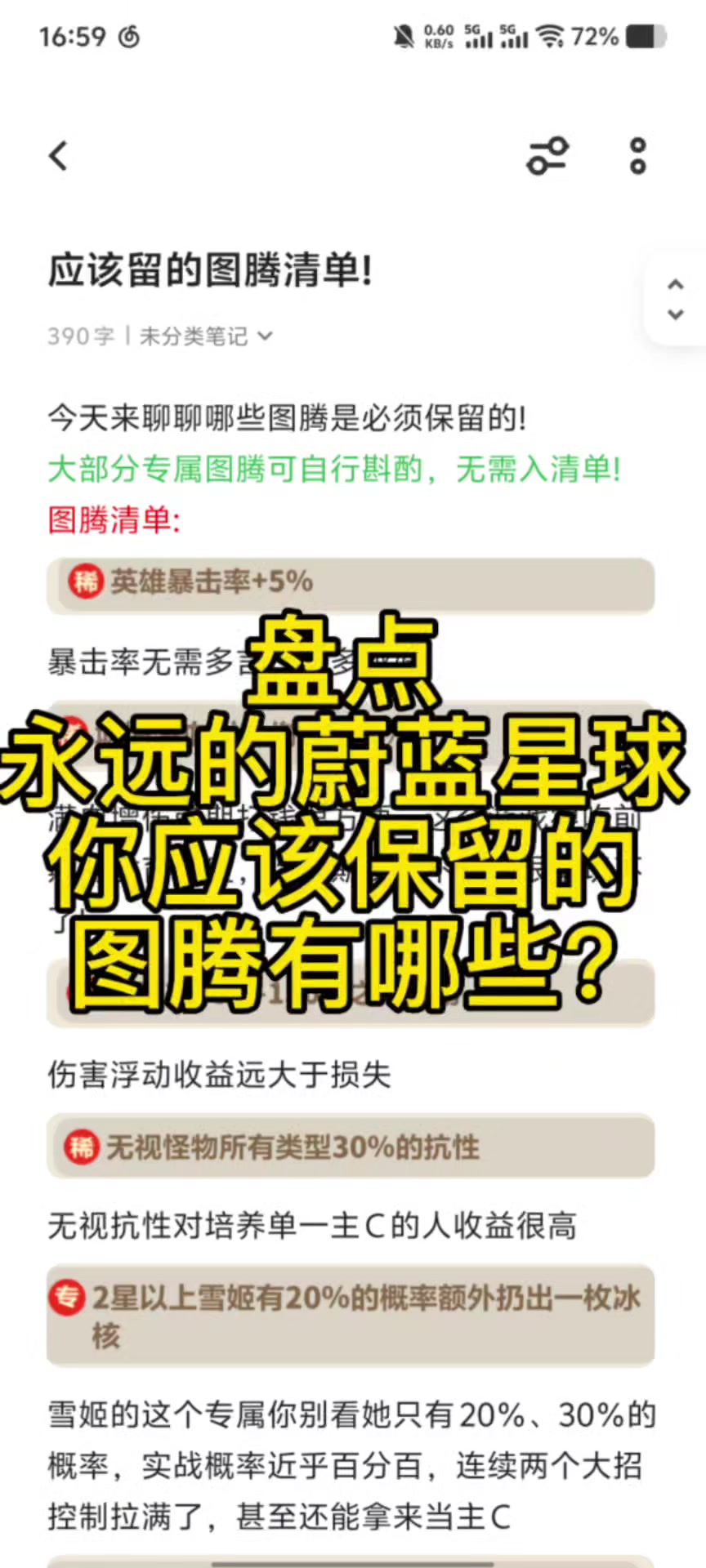This screenshot has height=1568, width=706.
Task: Jump to the bottom with the down chevron
Action: [675, 314]
